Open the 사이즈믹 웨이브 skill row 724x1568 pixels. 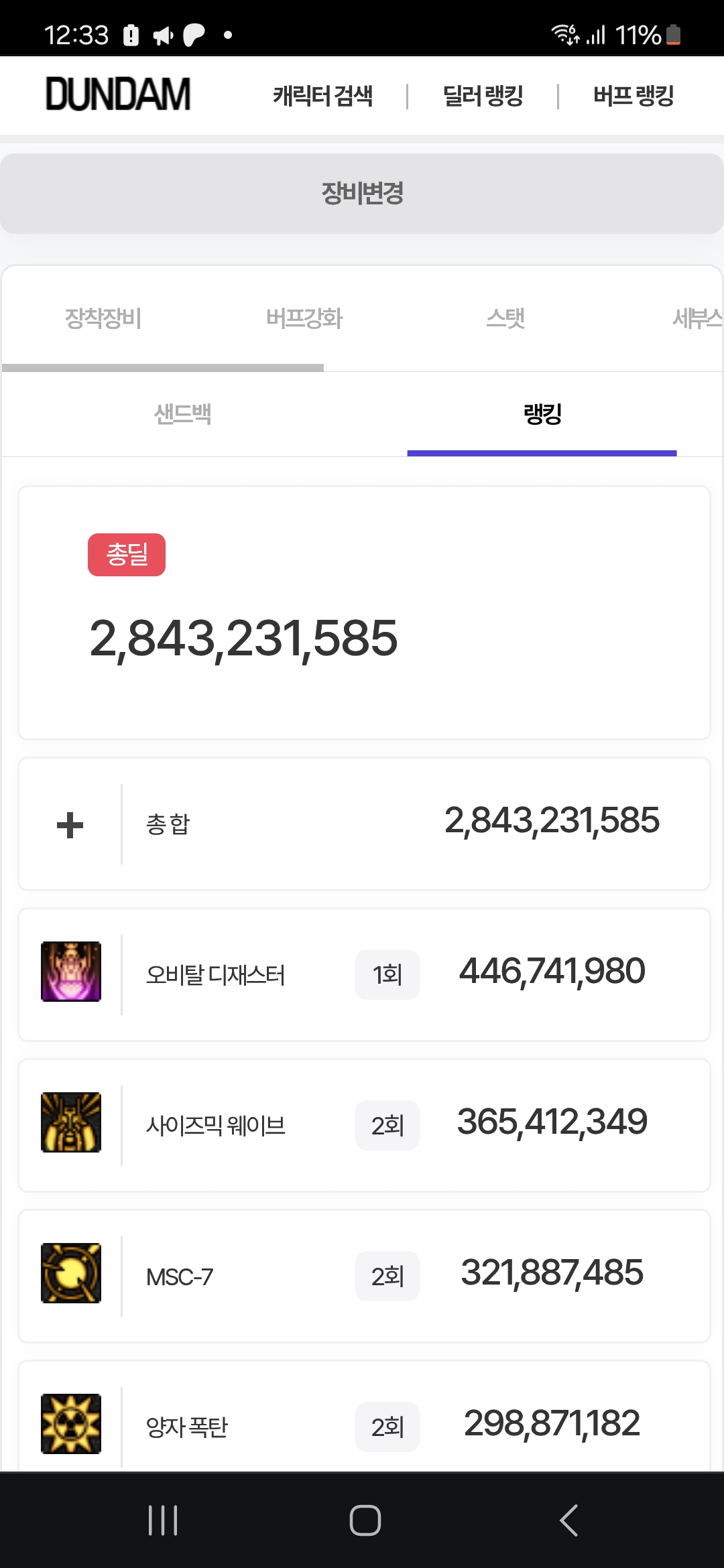tap(364, 1126)
